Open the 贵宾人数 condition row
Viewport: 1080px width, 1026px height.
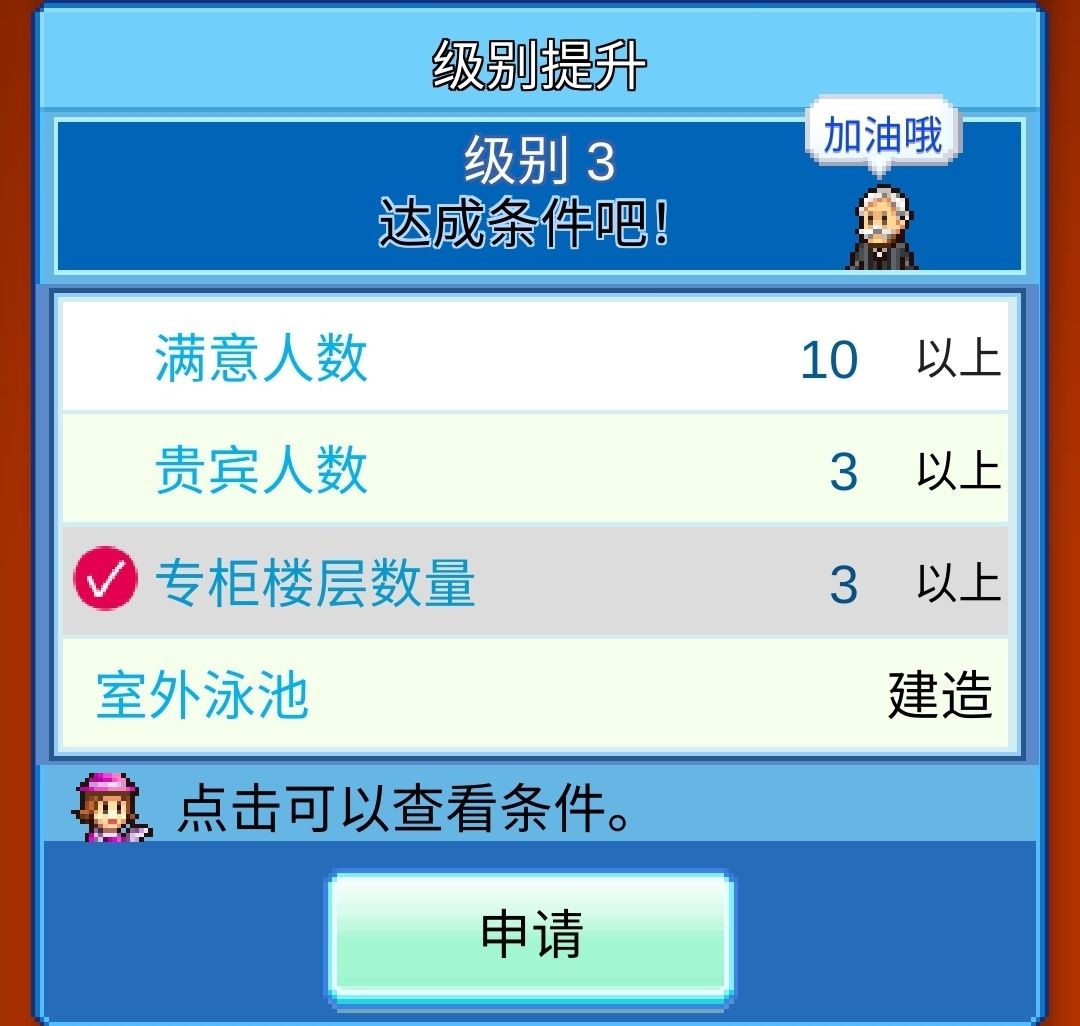[535, 470]
